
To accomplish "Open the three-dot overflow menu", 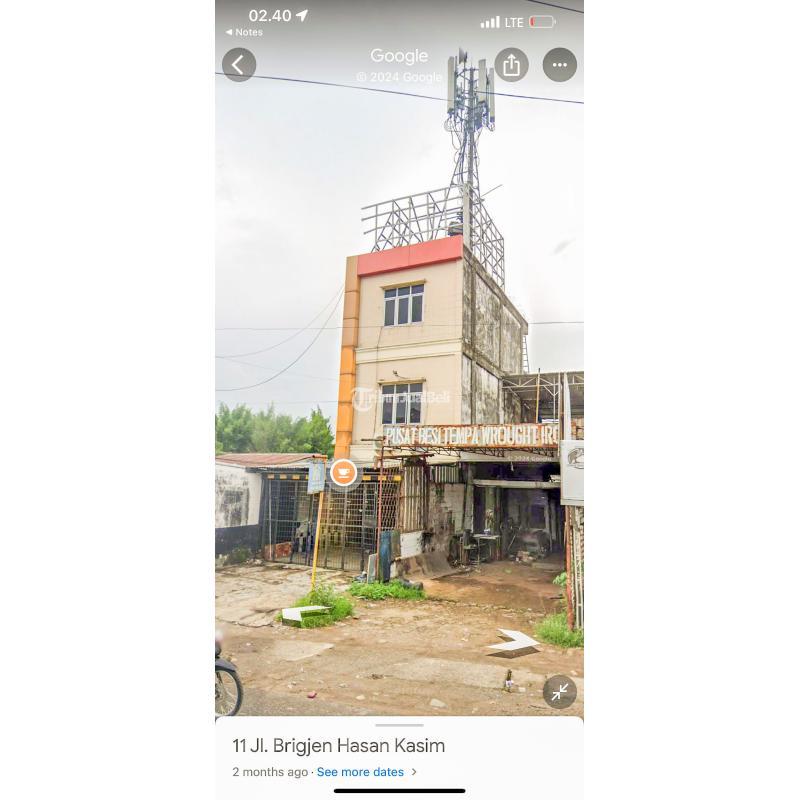I will coord(559,65).
